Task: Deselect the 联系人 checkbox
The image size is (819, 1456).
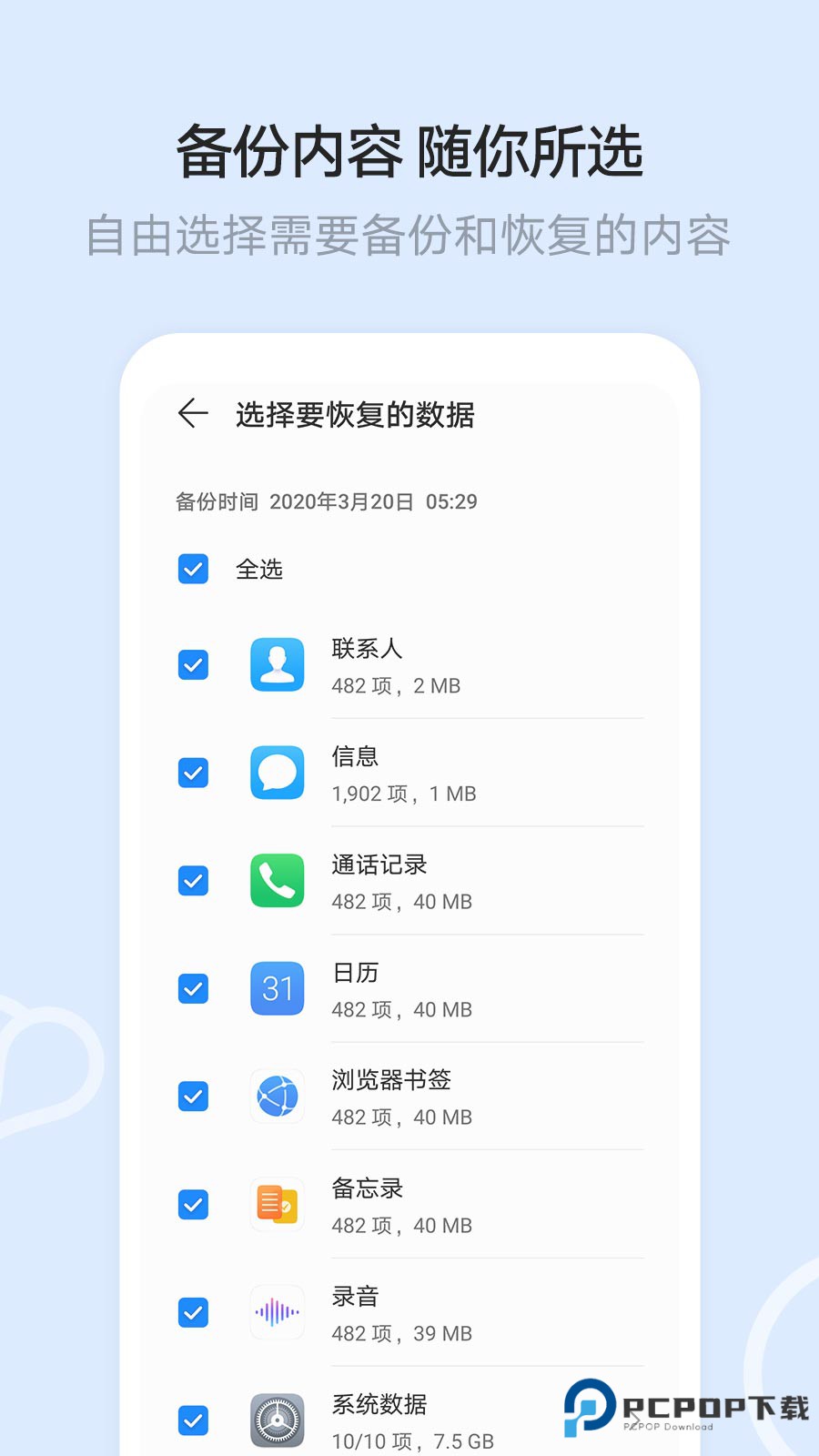Action: 192,664
